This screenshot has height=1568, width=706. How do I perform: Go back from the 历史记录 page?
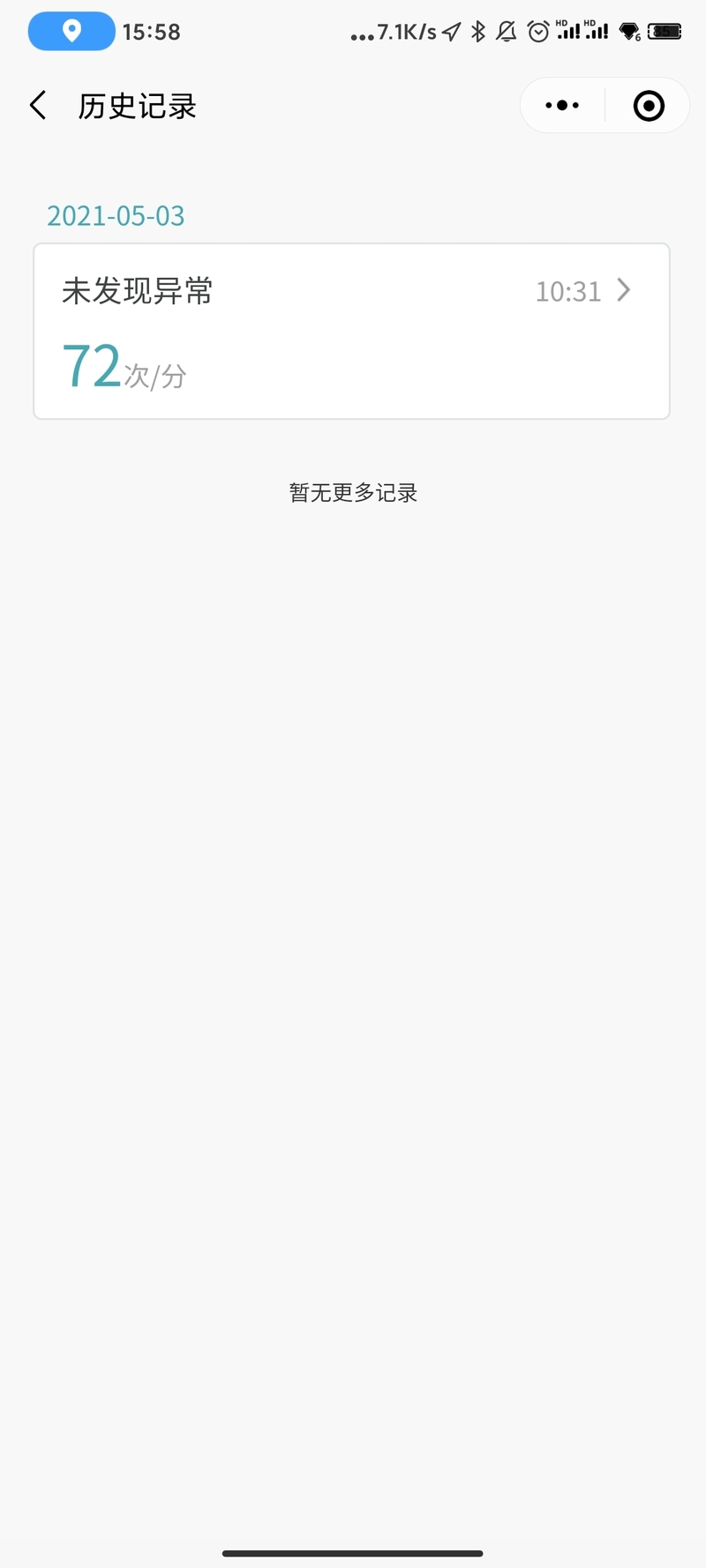click(x=38, y=106)
